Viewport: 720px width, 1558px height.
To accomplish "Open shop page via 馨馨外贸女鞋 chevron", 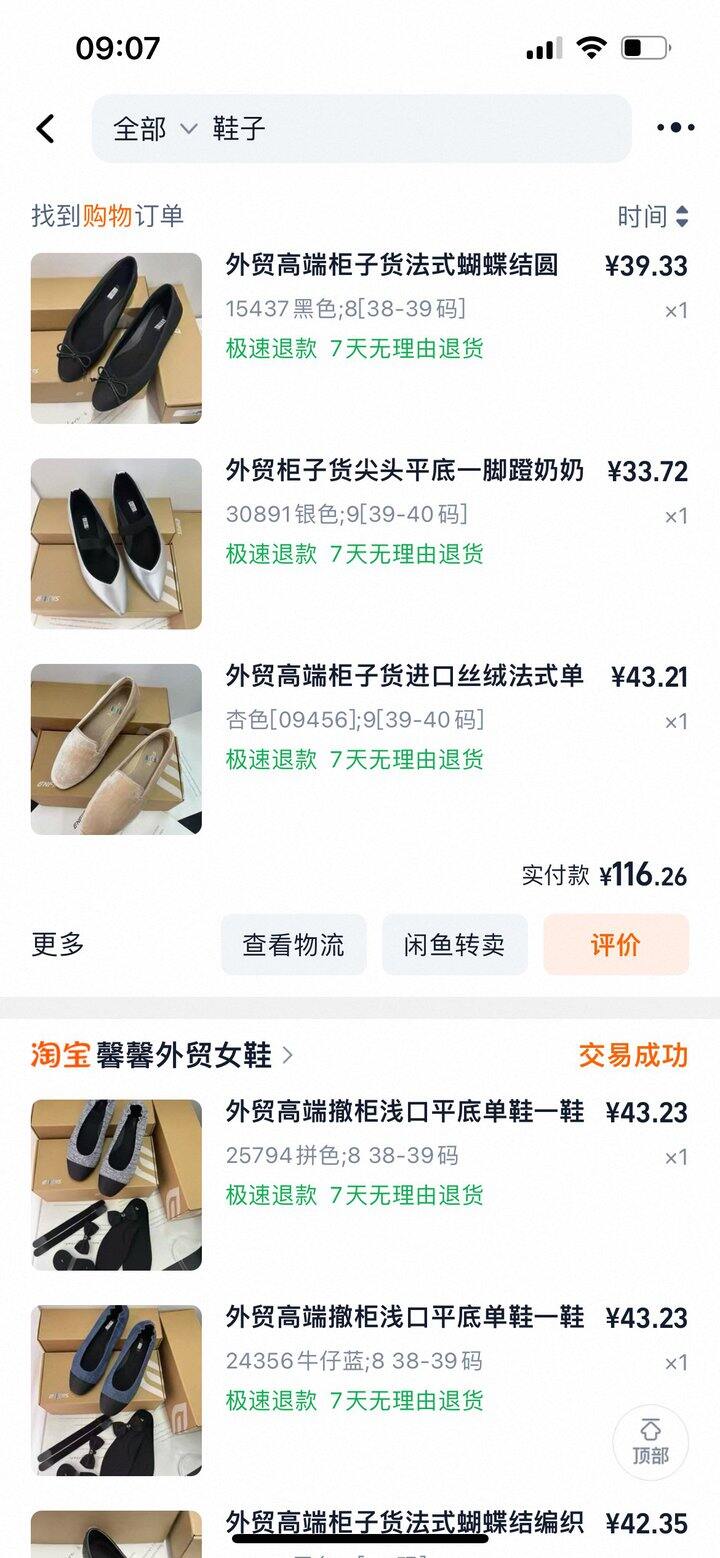I will [x=289, y=1054].
